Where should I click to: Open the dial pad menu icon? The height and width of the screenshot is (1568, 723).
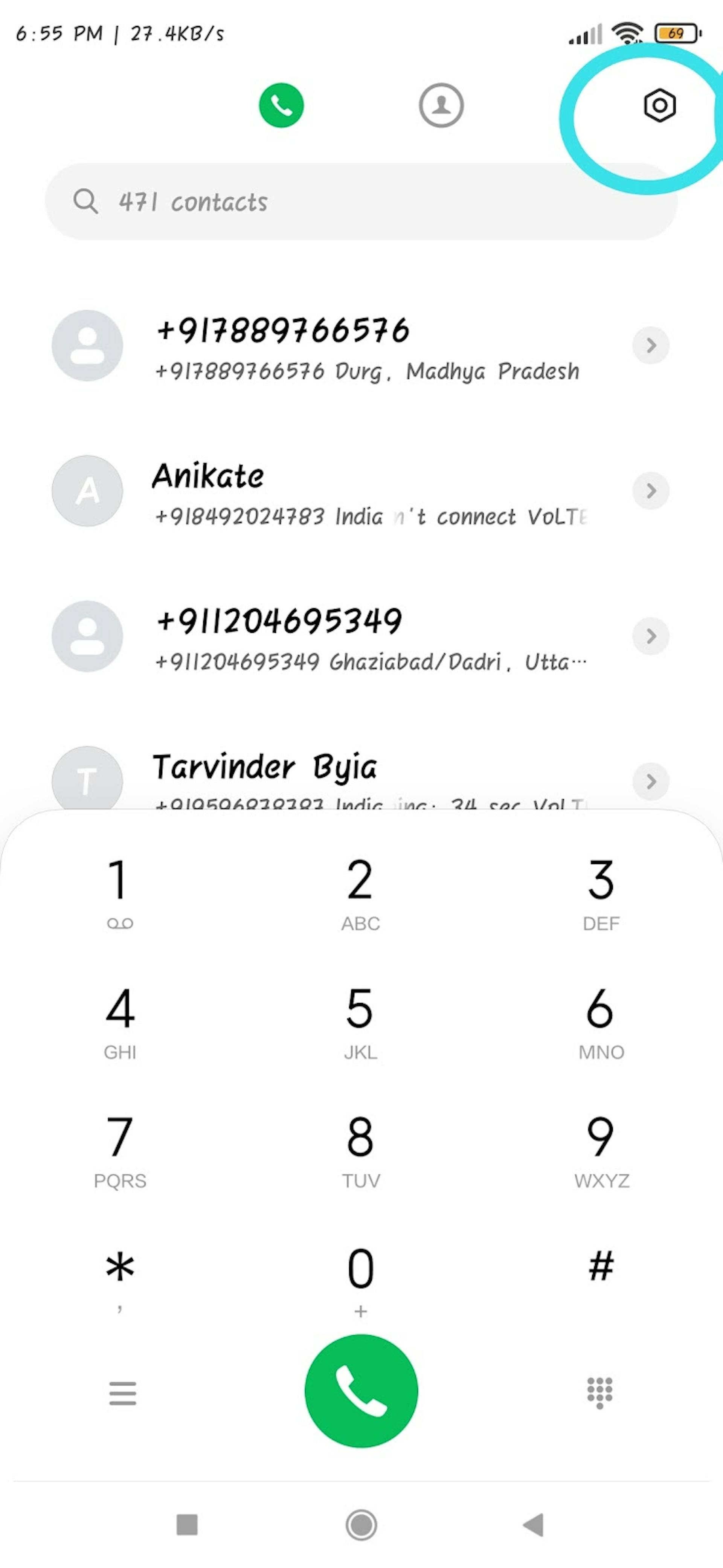click(122, 1393)
